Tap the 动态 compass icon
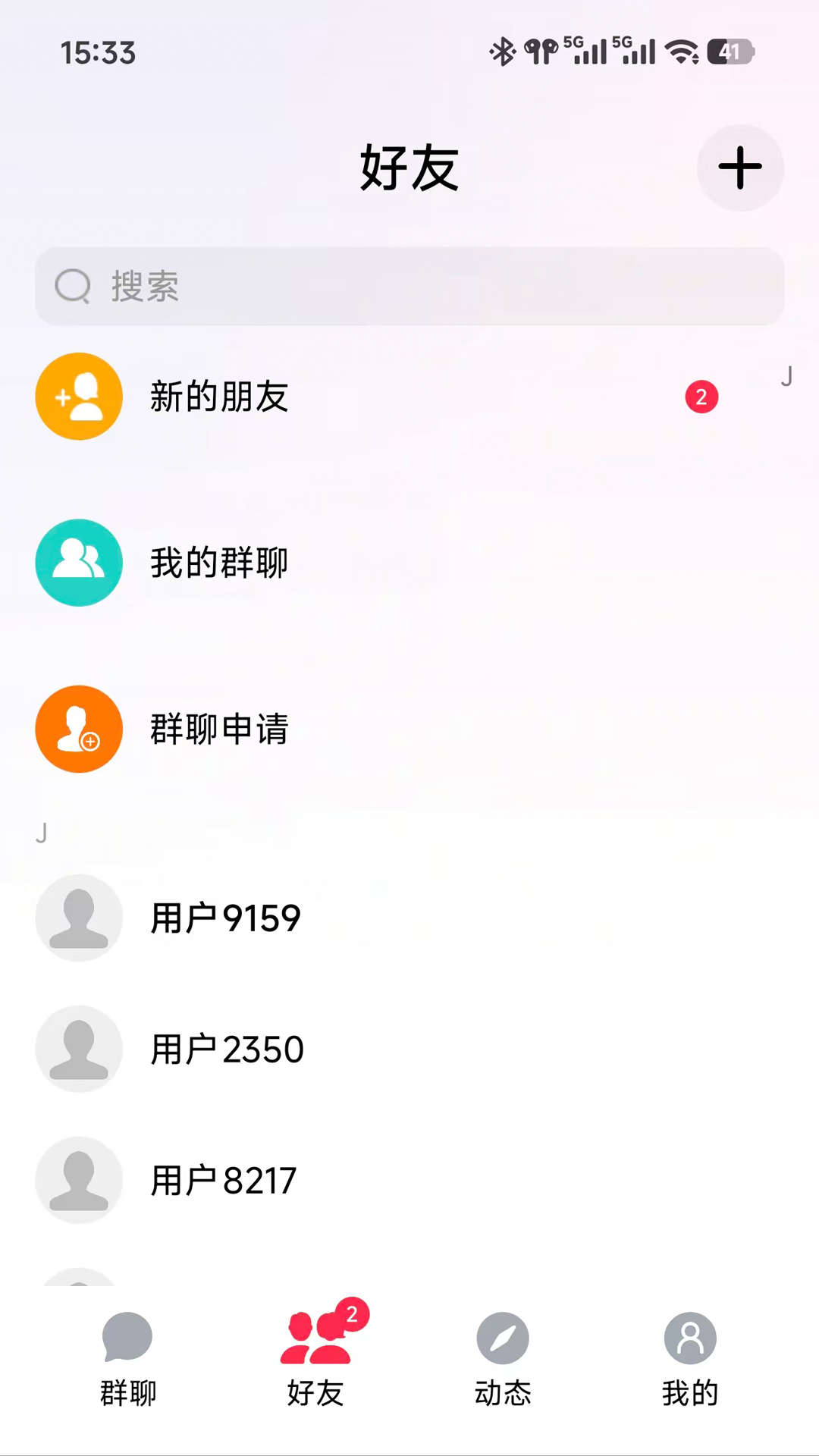This screenshot has width=819, height=1456. click(x=503, y=1338)
